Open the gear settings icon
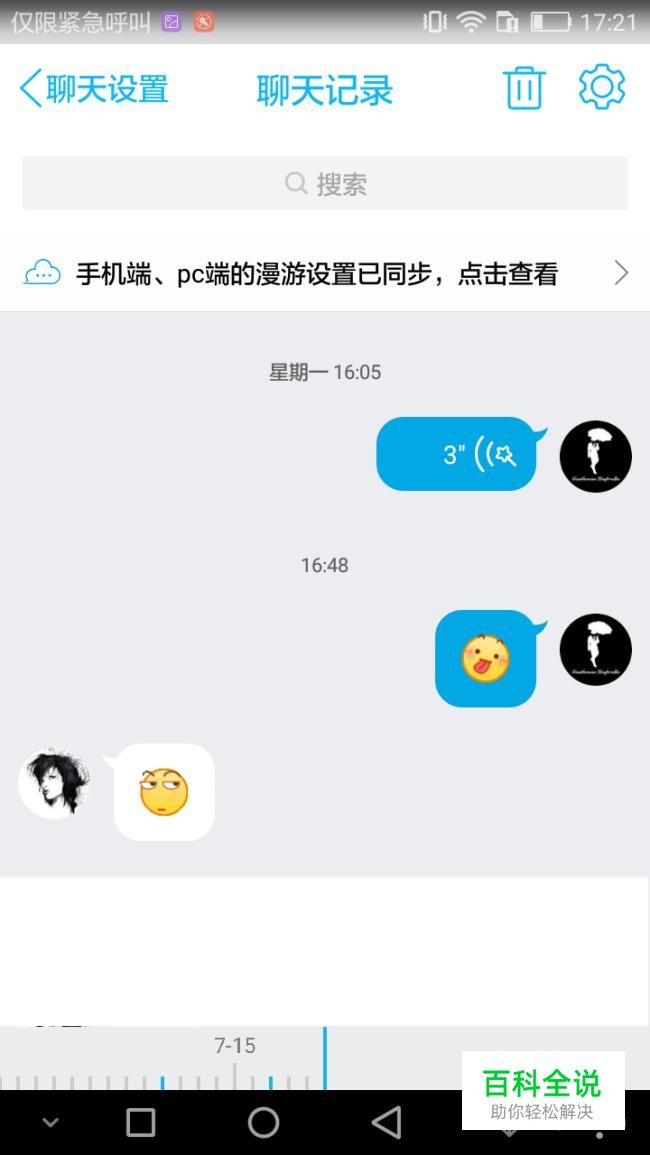 (602, 87)
